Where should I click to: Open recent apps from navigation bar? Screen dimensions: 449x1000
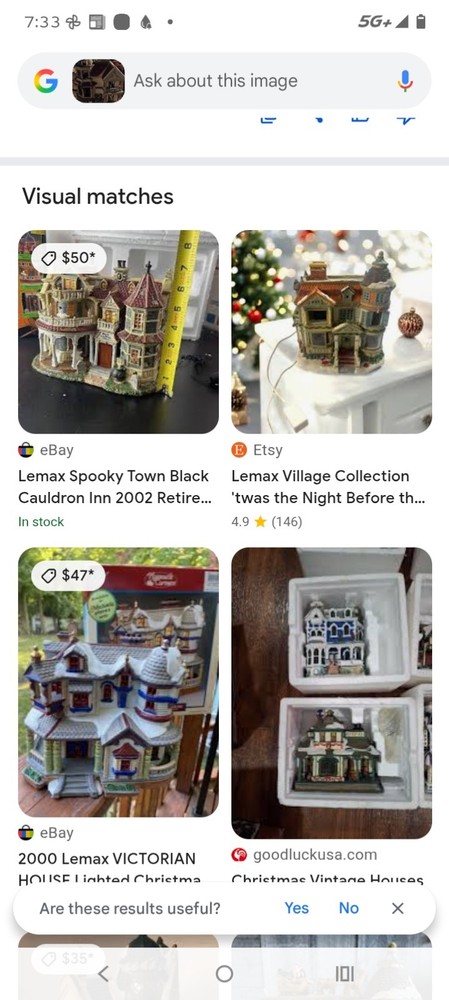click(344, 973)
